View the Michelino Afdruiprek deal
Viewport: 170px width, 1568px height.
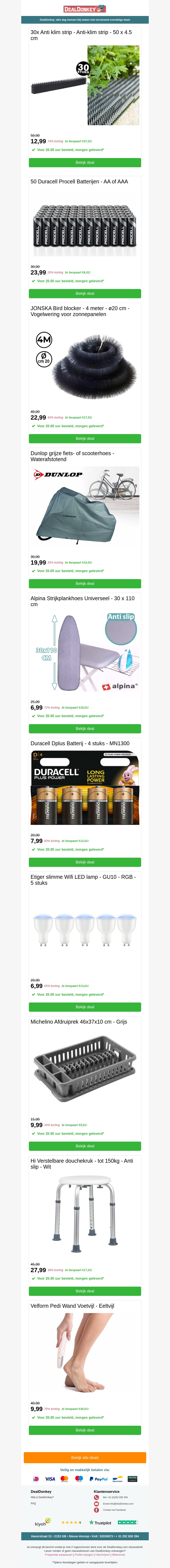pos(85,1146)
